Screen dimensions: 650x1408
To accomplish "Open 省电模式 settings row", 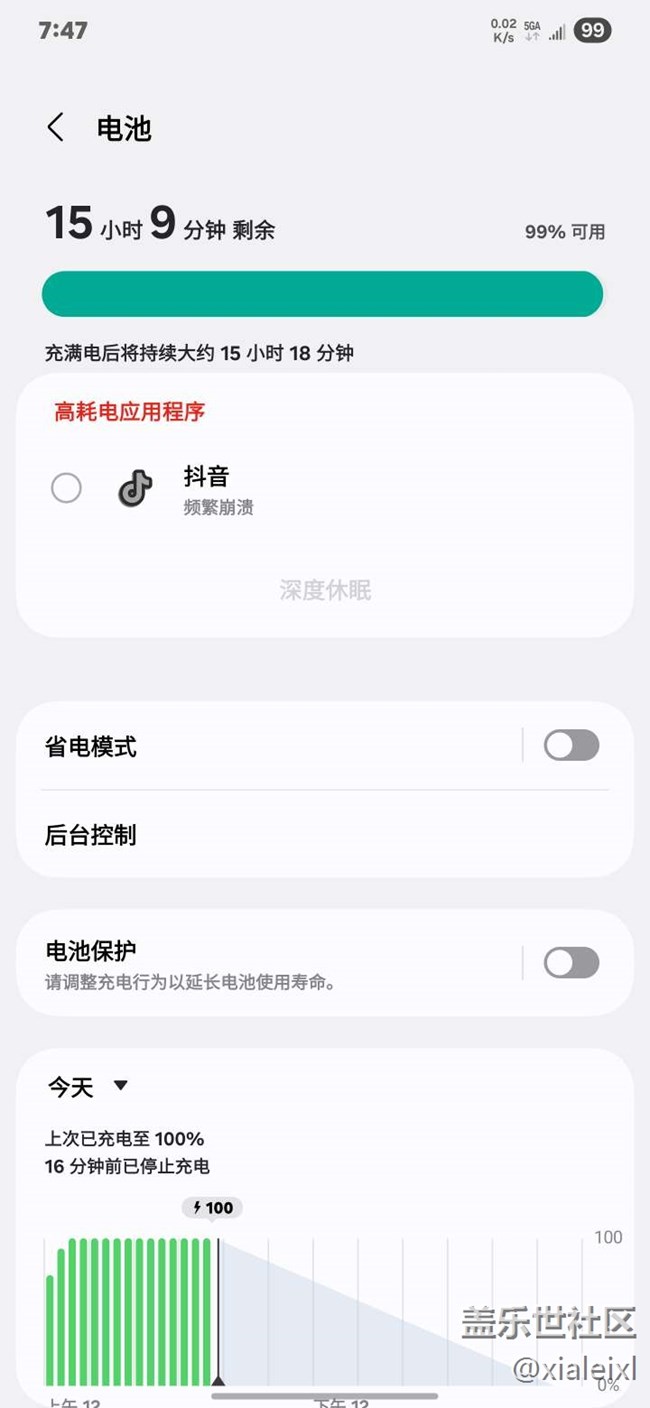I will [270, 746].
